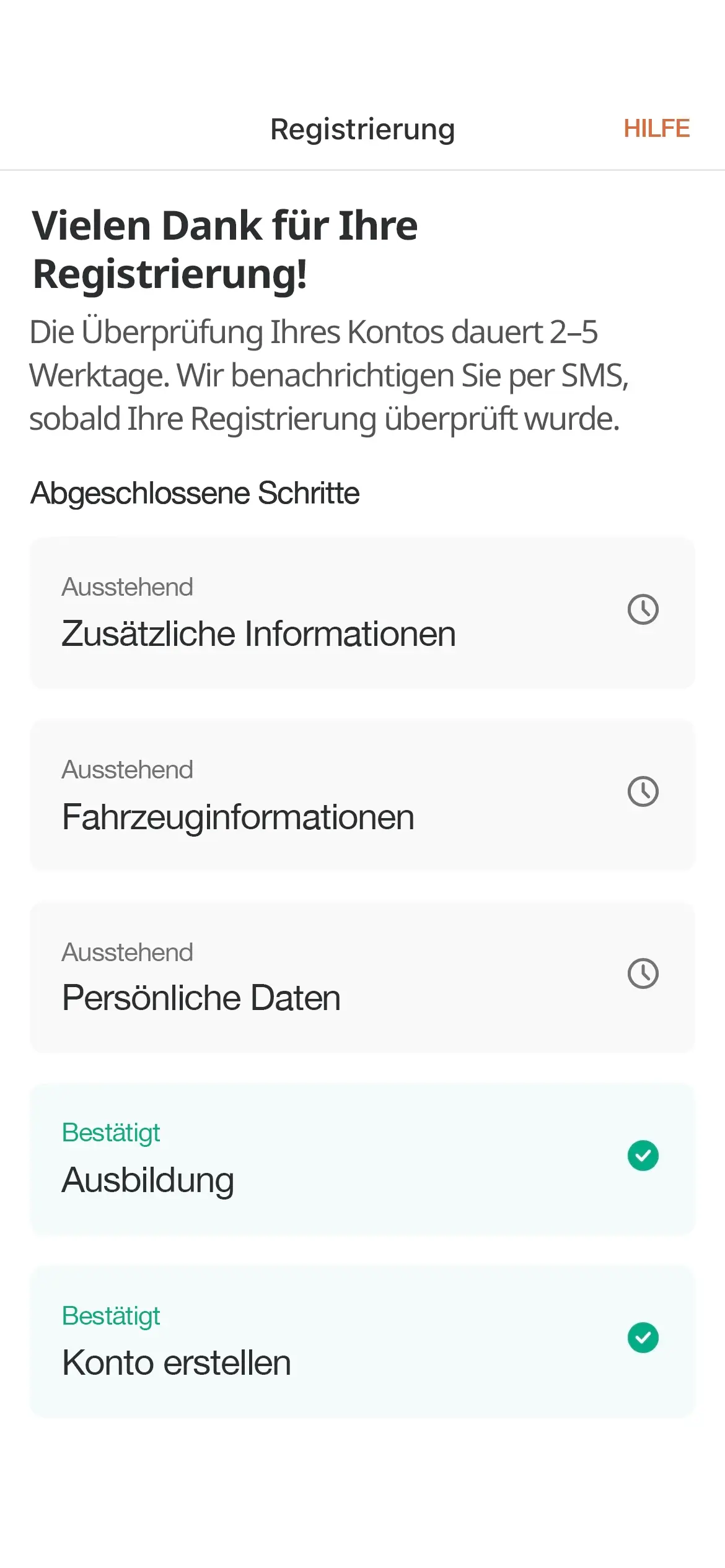Open the Zusätzliche Informationen step
The height and width of the screenshot is (1568, 725).
pyautogui.click(x=362, y=612)
